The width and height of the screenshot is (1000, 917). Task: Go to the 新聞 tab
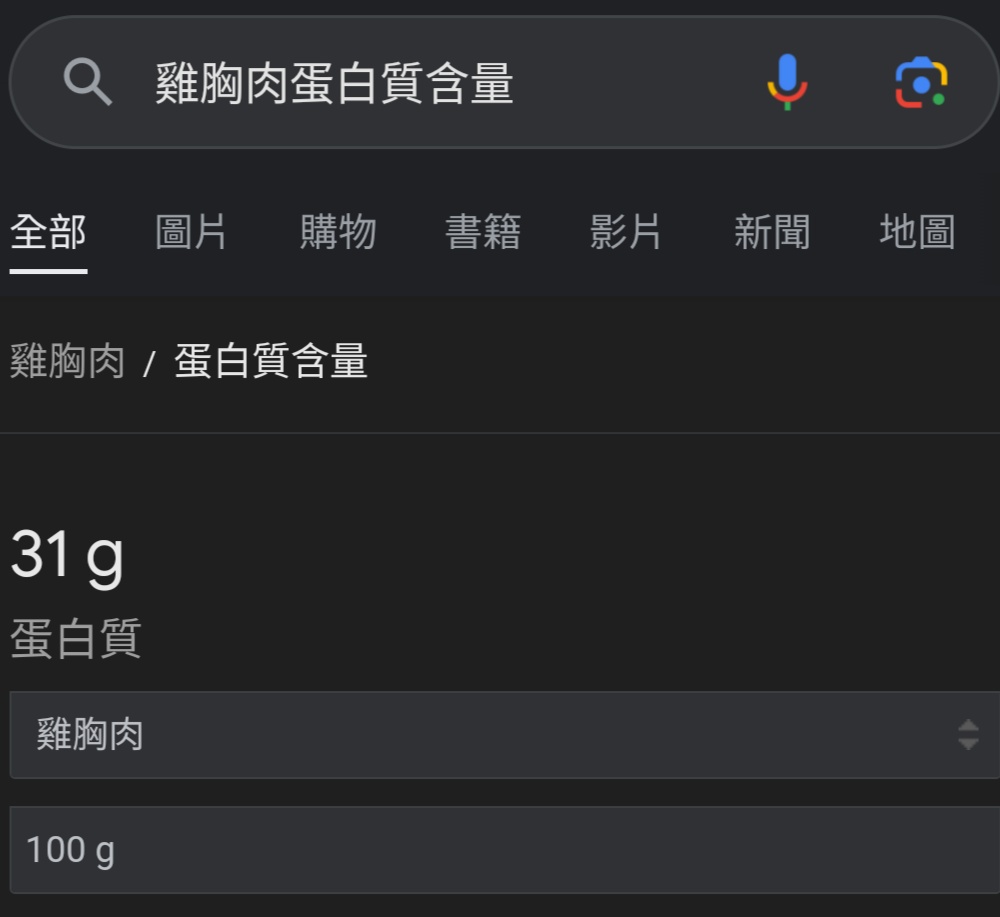coord(771,233)
